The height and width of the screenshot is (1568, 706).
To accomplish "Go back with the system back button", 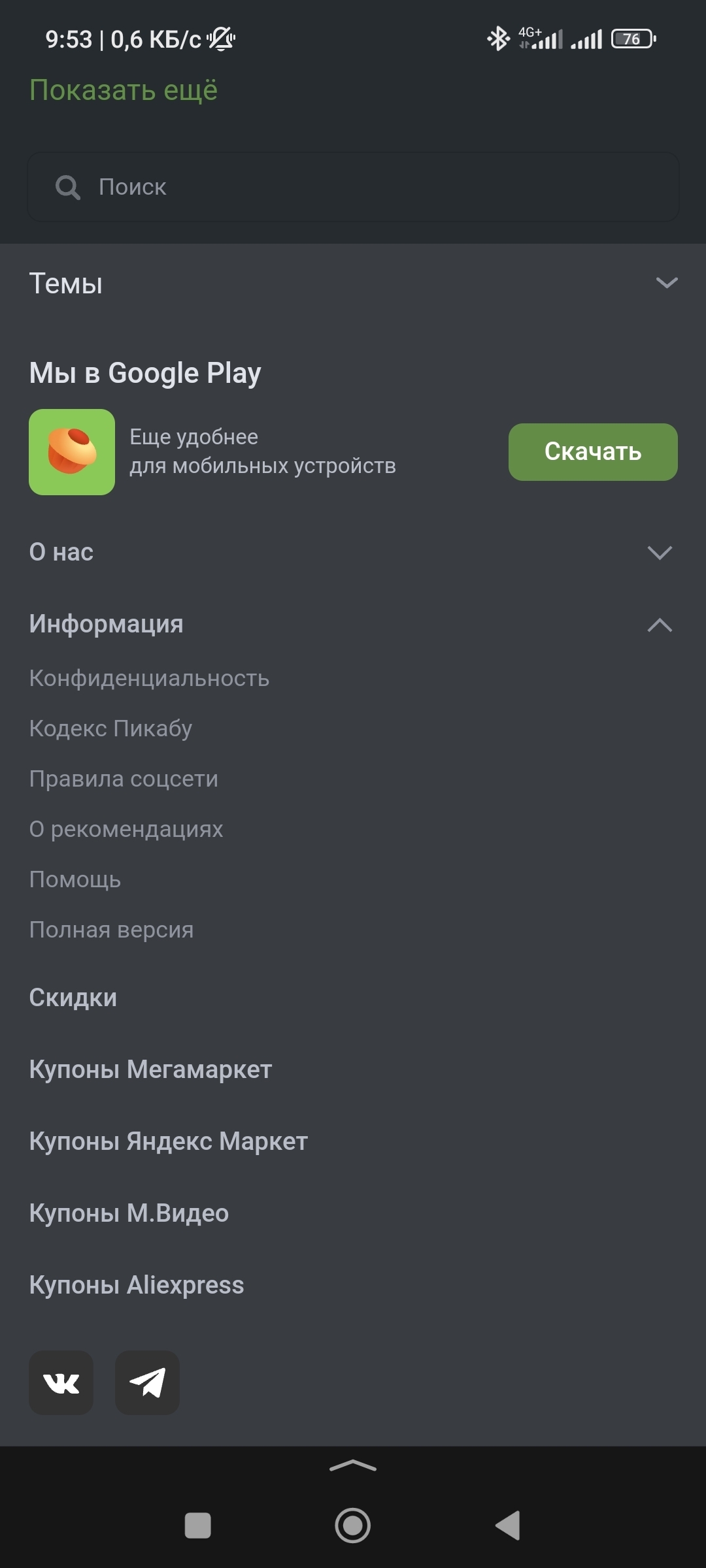I will [x=507, y=1526].
